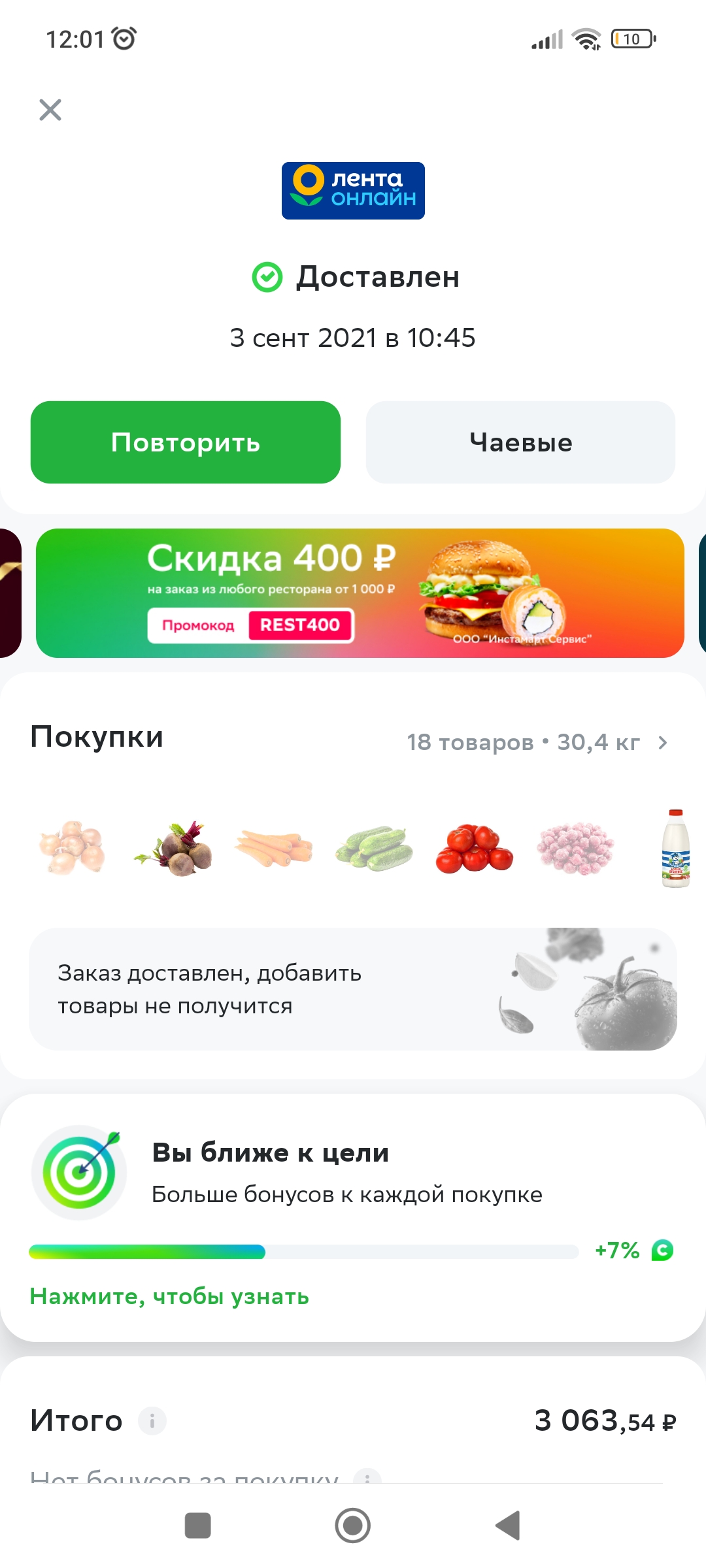
Task: Tap Нажмите, чтобы узнать link
Action: click(x=169, y=1296)
